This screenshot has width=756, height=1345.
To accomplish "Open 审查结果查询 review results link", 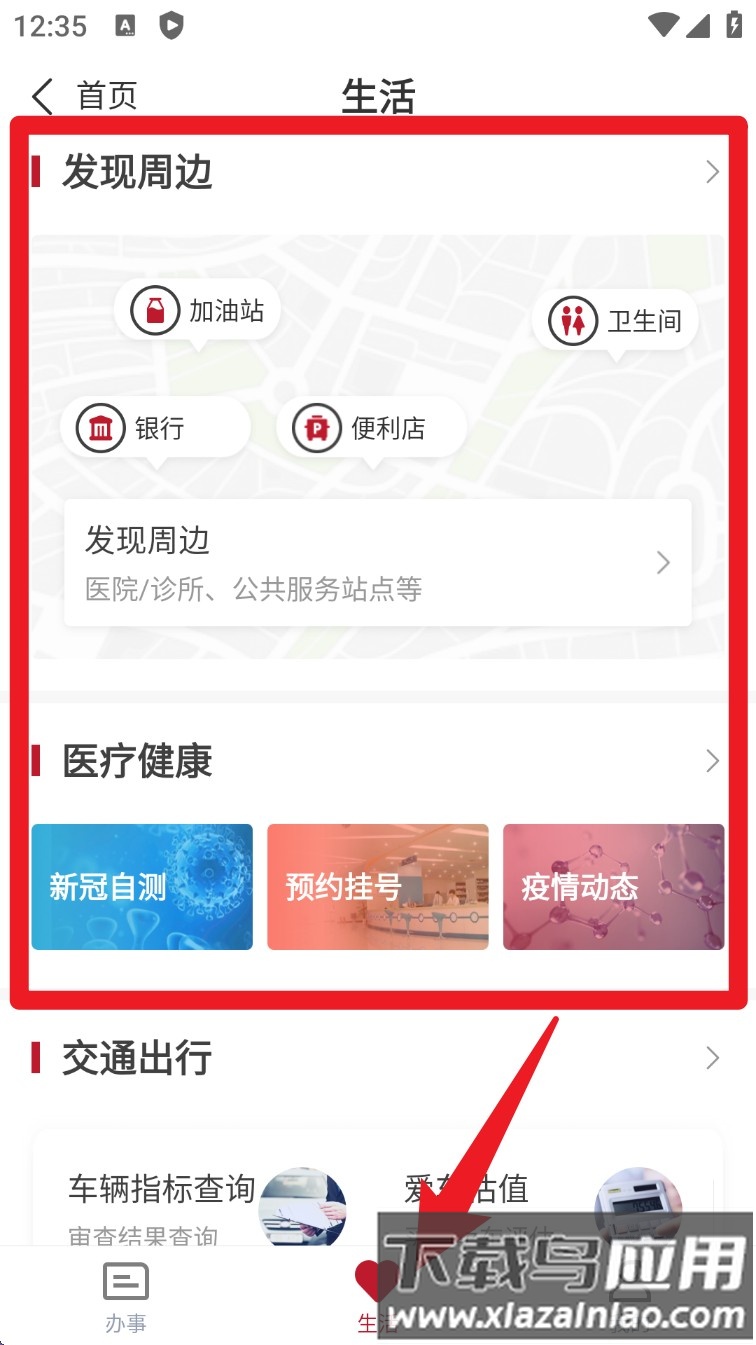I will tap(145, 1237).
